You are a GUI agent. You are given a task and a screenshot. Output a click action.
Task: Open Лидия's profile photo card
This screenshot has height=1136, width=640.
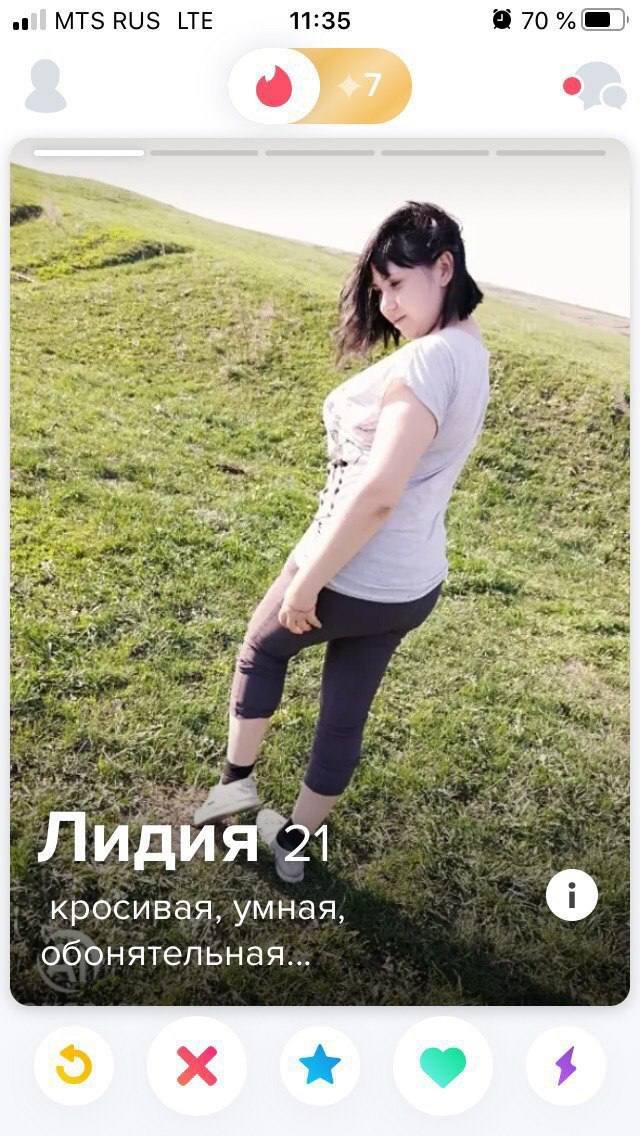coord(320,500)
